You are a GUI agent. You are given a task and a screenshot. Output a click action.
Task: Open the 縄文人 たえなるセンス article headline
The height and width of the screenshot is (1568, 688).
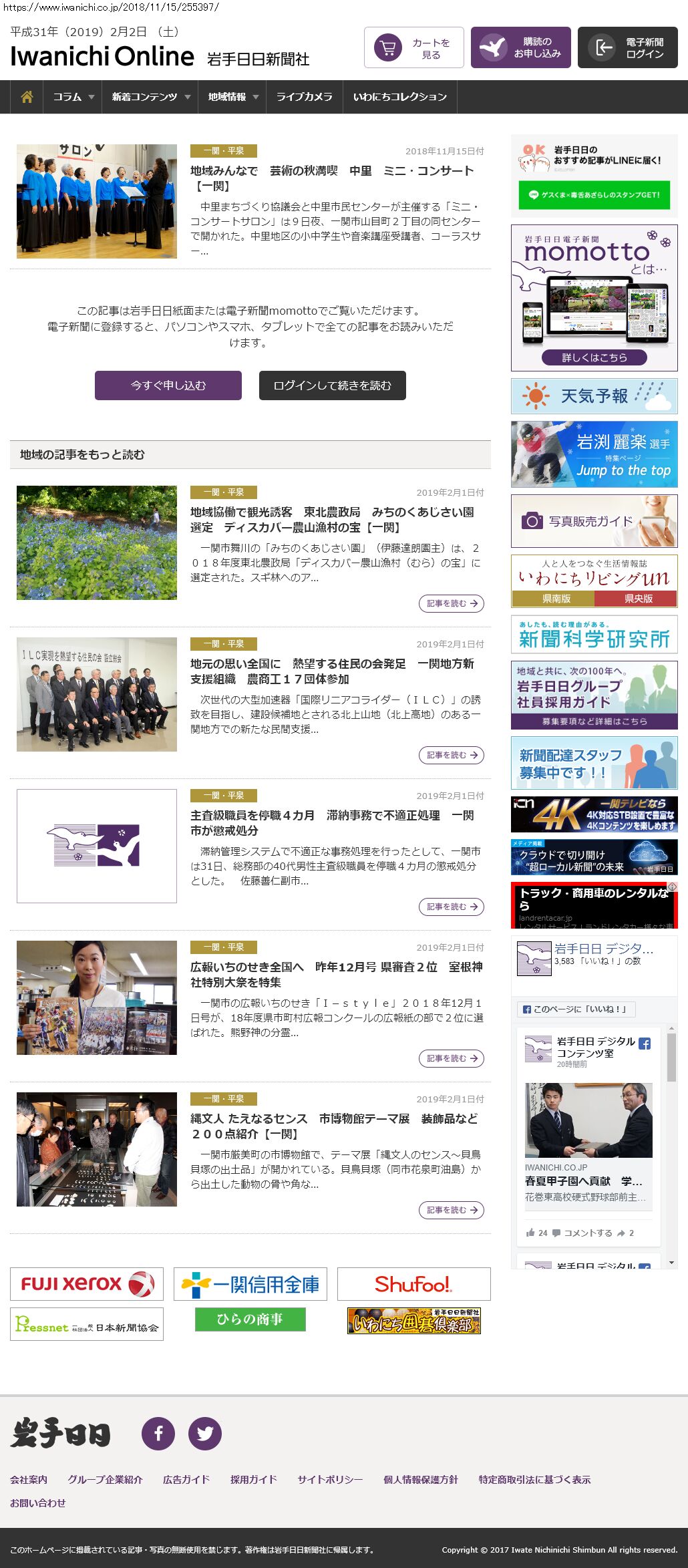[x=334, y=1126]
